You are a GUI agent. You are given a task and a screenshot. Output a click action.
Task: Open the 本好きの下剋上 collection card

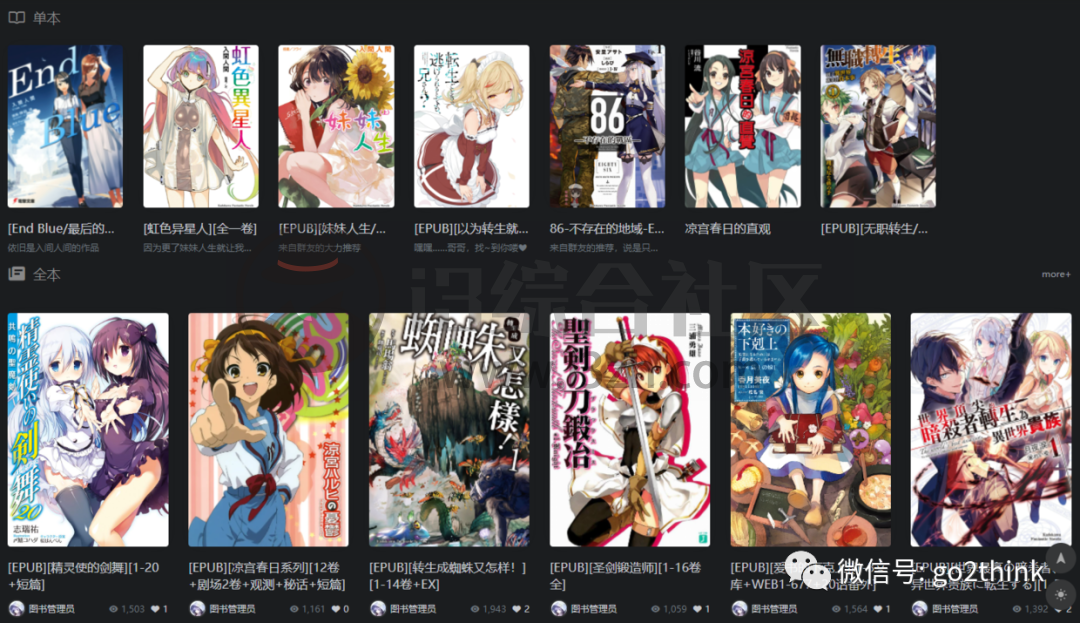click(810, 430)
